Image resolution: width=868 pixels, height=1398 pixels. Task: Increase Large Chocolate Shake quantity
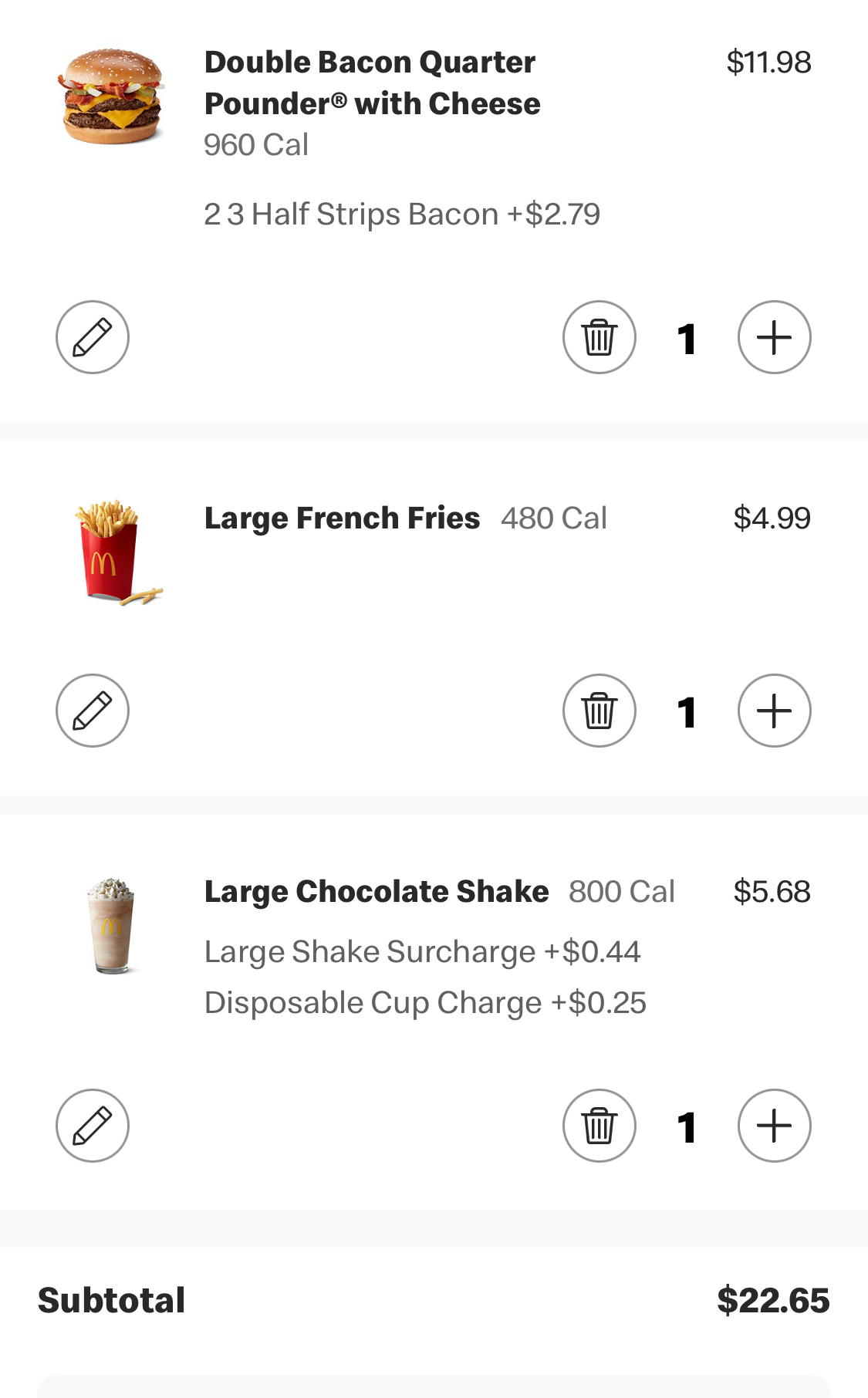pos(774,1126)
